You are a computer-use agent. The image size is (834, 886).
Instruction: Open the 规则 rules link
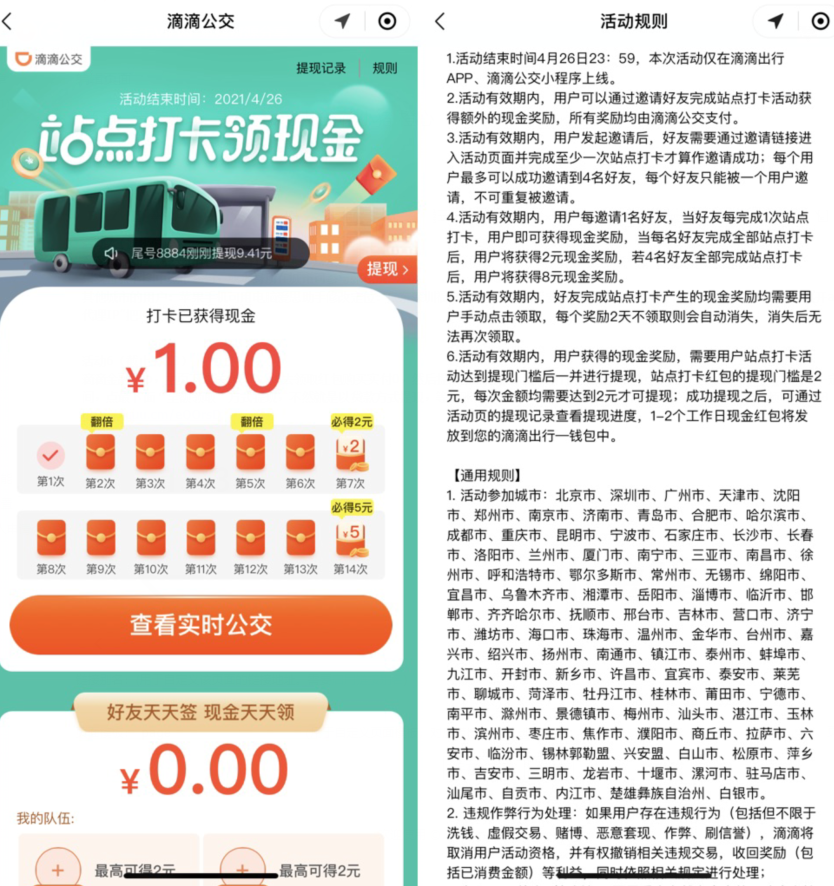pyautogui.click(x=385, y=68)
